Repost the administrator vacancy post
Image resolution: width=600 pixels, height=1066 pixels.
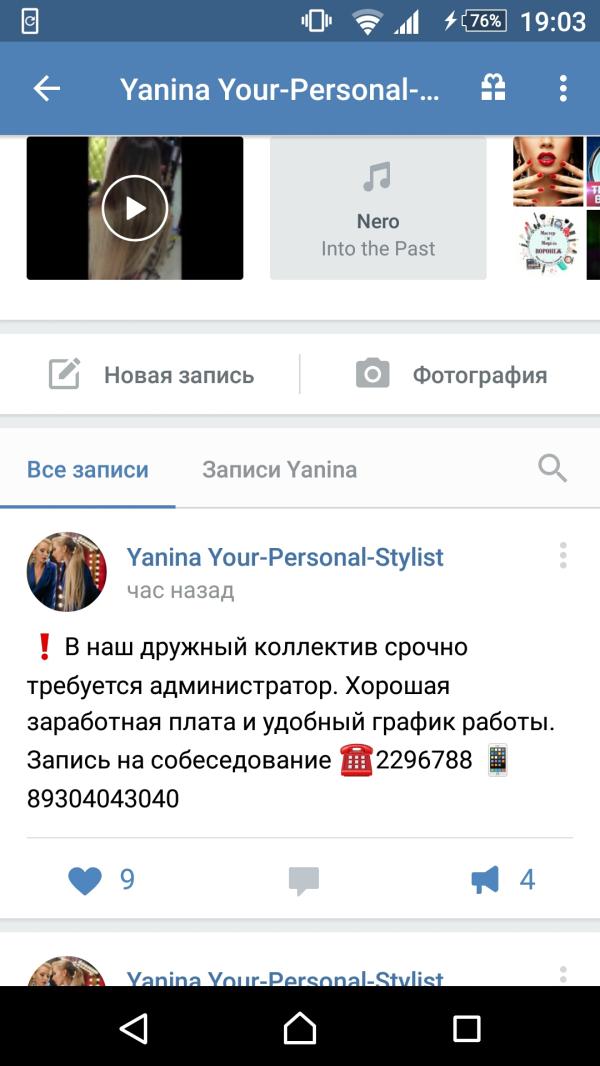503,880
